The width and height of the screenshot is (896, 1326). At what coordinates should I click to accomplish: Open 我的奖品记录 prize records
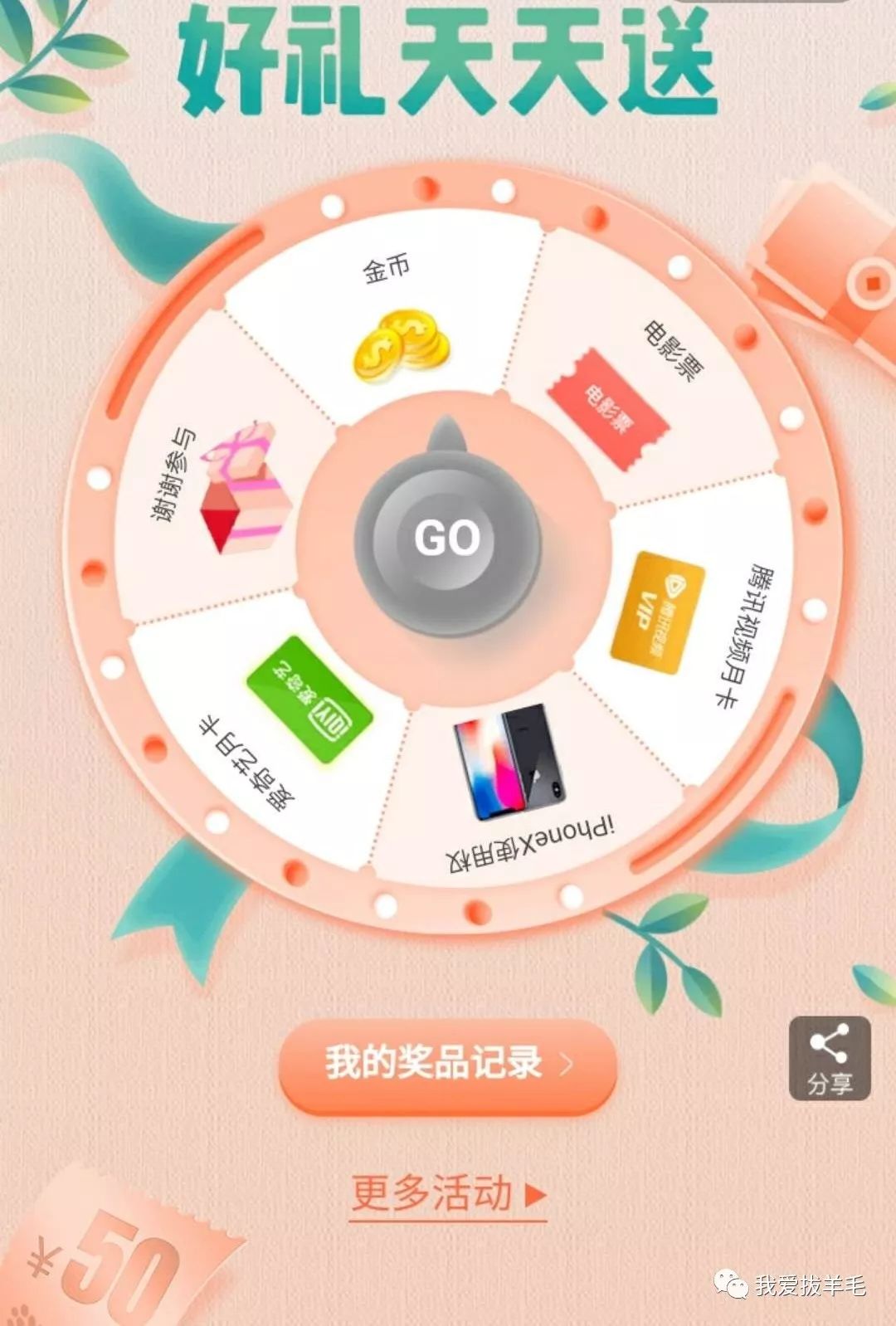[448, 1065]
